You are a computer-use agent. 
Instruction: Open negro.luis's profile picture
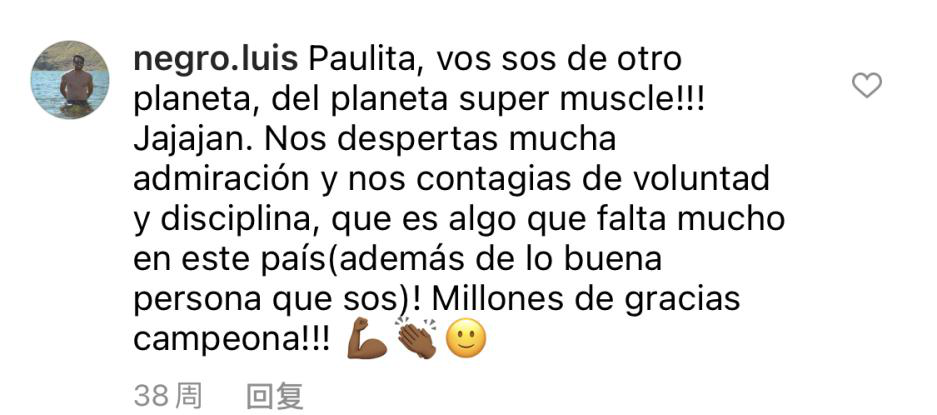[x=70, y=80]
